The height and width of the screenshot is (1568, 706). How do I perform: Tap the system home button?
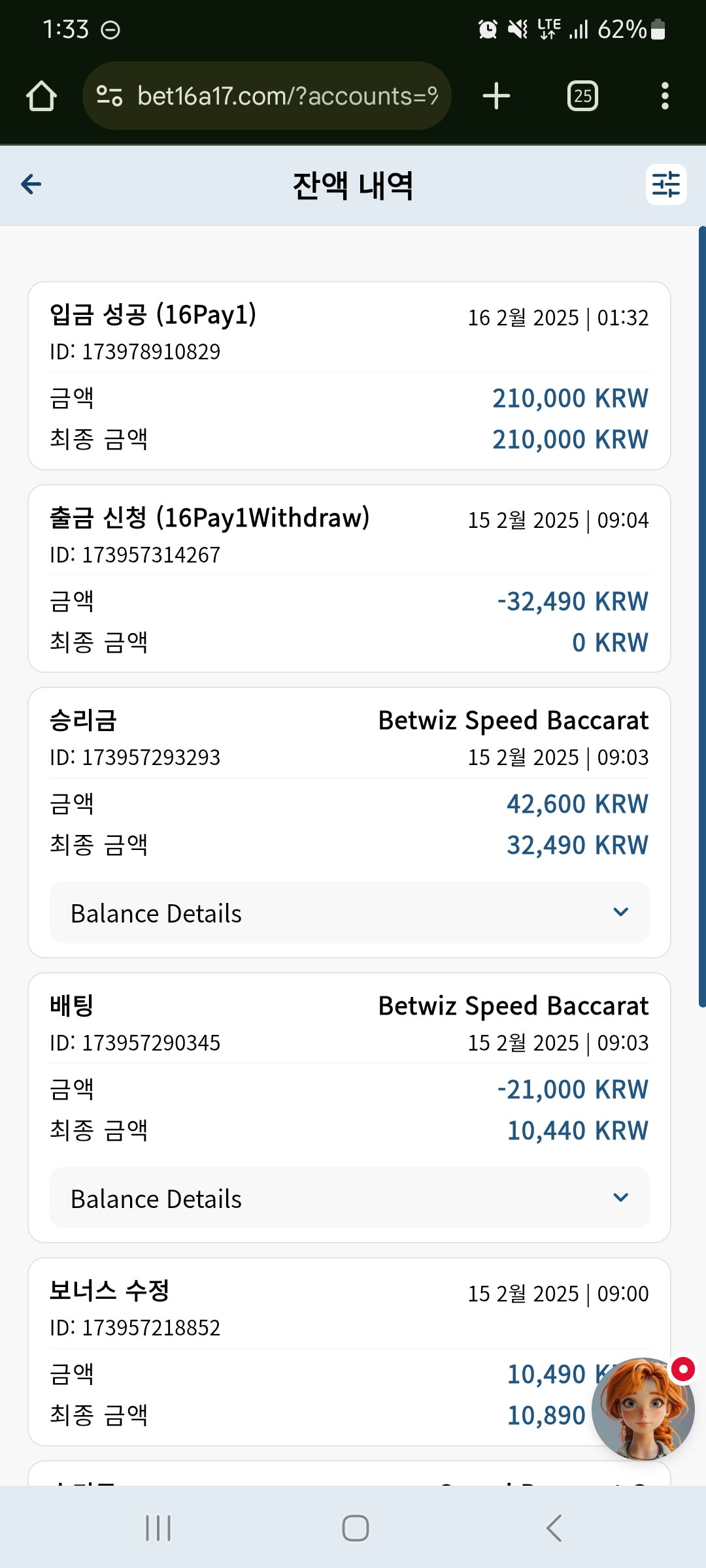coord(356,1528)
